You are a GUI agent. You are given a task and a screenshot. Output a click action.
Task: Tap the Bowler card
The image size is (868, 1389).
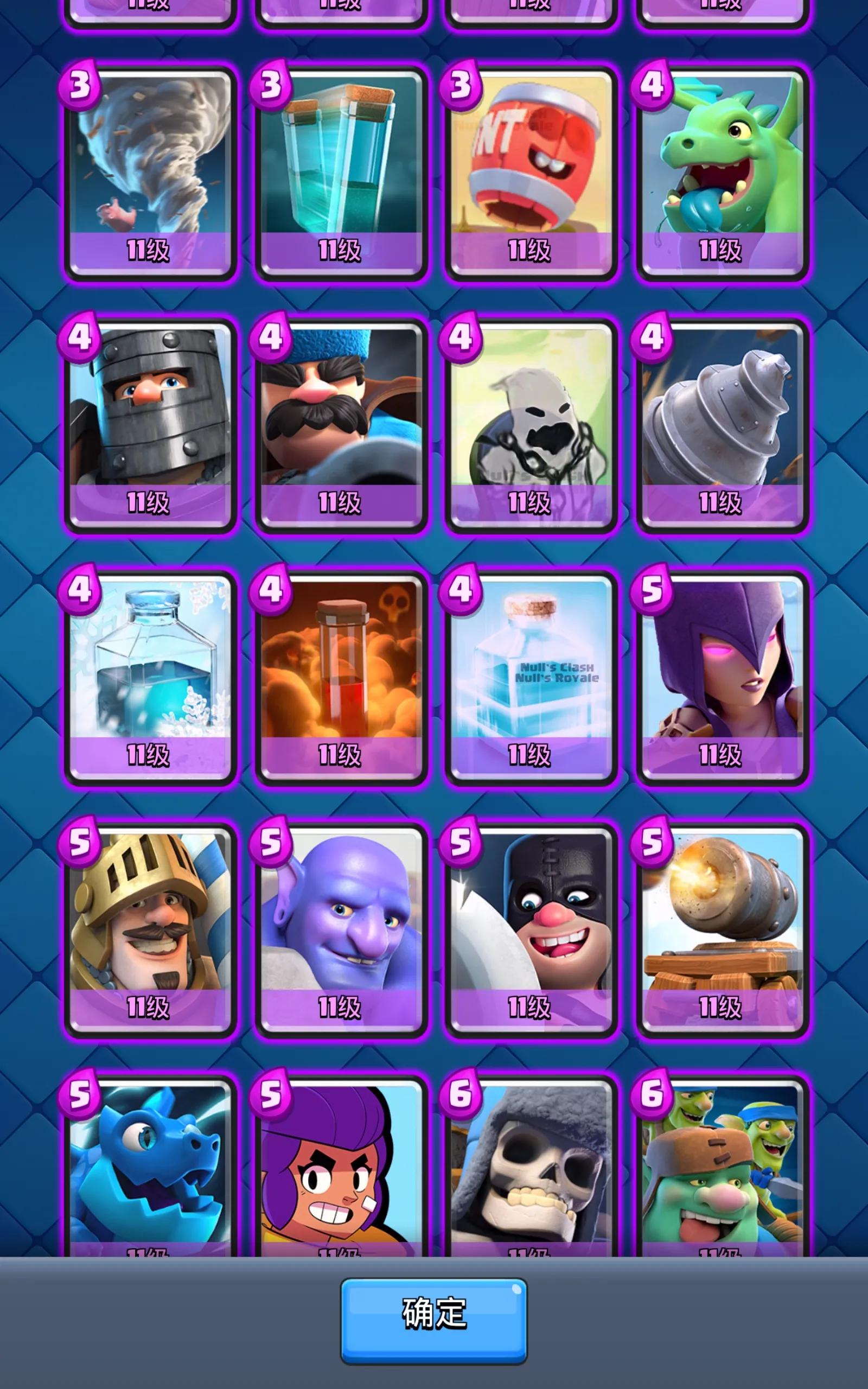pos(341,930)
